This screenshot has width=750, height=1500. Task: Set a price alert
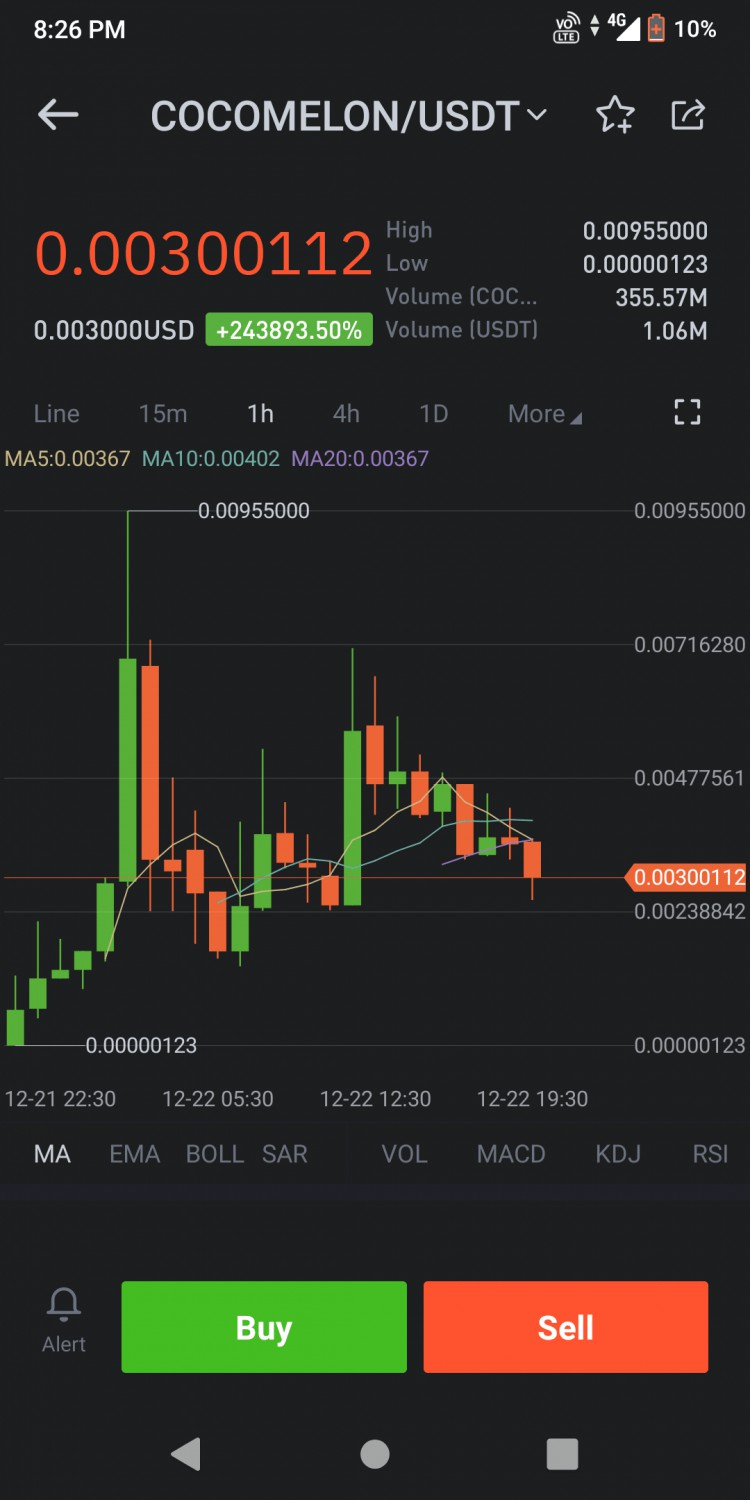coord(64,1320)
